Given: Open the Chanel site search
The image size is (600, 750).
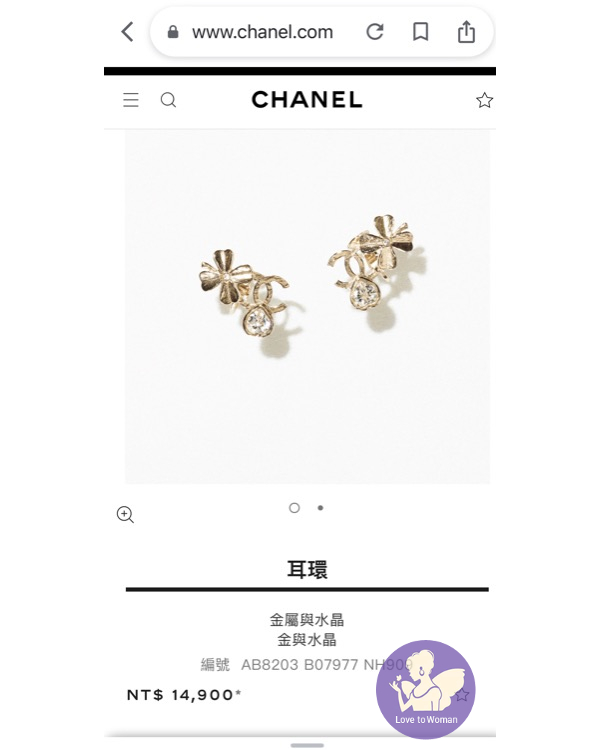Looking at the screenshot, I should pos(168,100).
